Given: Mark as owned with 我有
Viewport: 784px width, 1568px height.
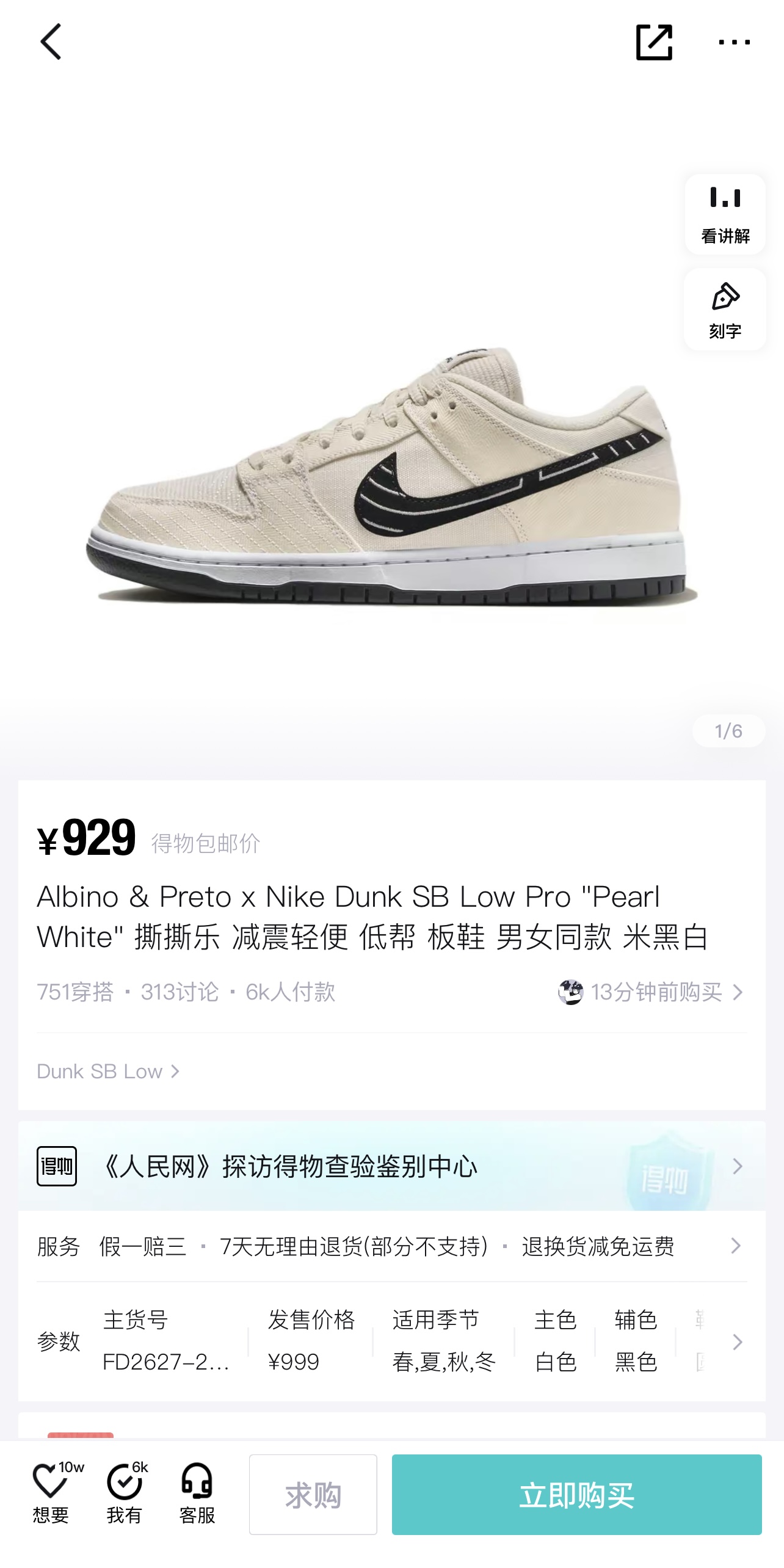Looking at the screenshot, I should [x=125, y=1493].
